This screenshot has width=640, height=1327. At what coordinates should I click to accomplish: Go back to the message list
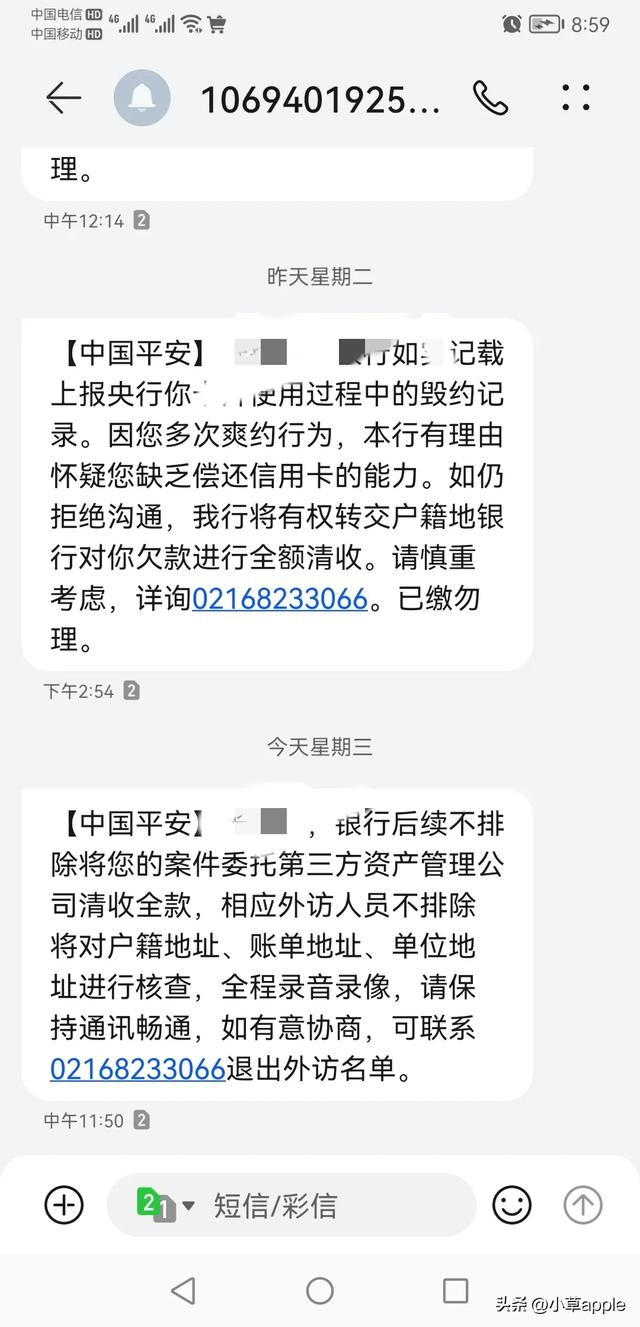point(63,98)
